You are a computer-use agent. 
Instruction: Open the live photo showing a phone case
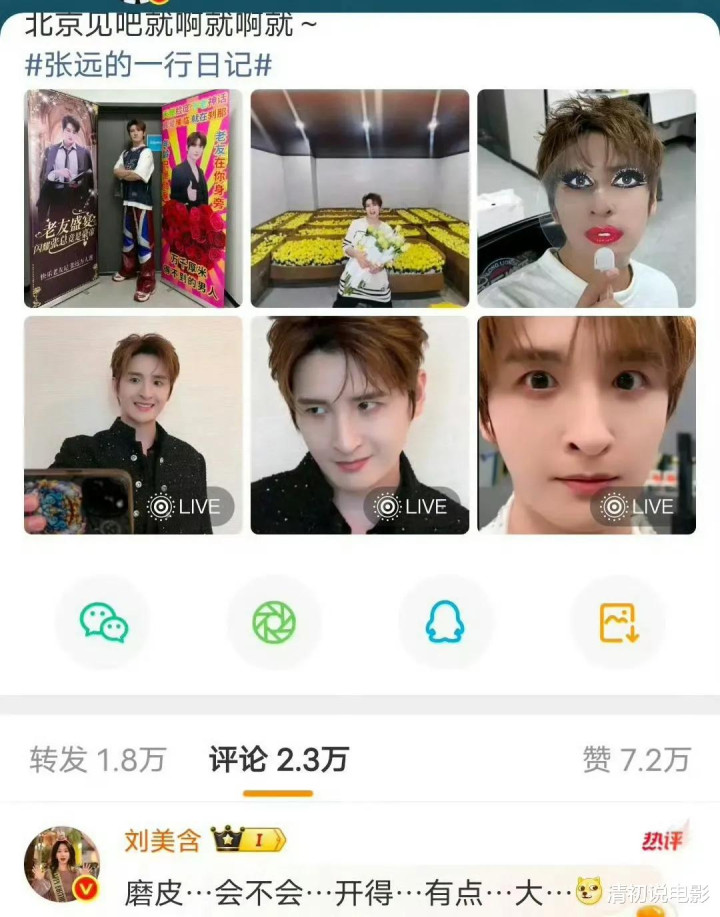(x=133, y=425)
